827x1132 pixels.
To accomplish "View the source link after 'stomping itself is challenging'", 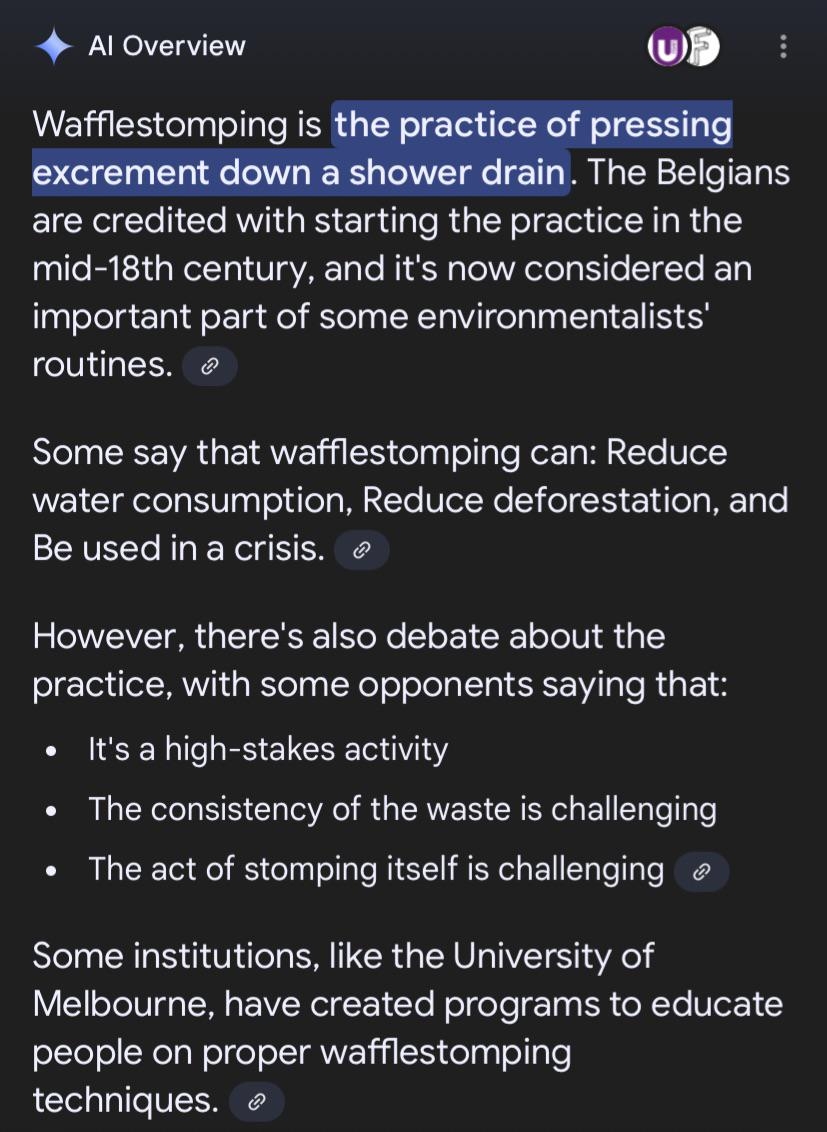I will [x=701, y=872].
